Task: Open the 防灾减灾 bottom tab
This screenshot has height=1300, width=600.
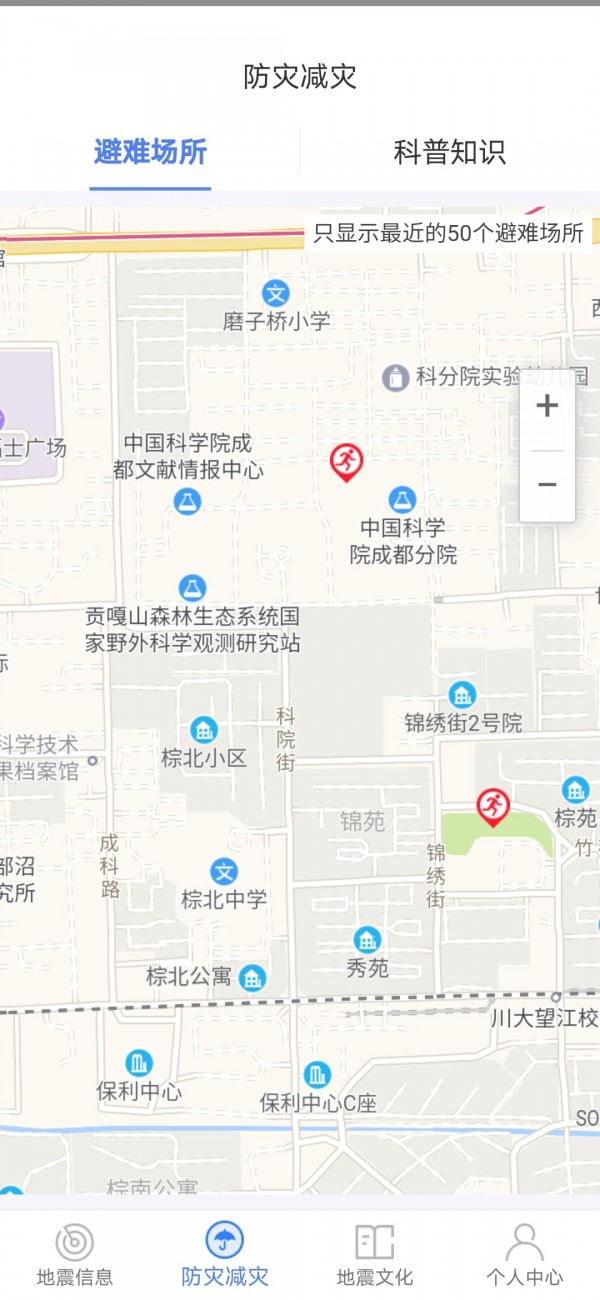Action: [225, 1255]
